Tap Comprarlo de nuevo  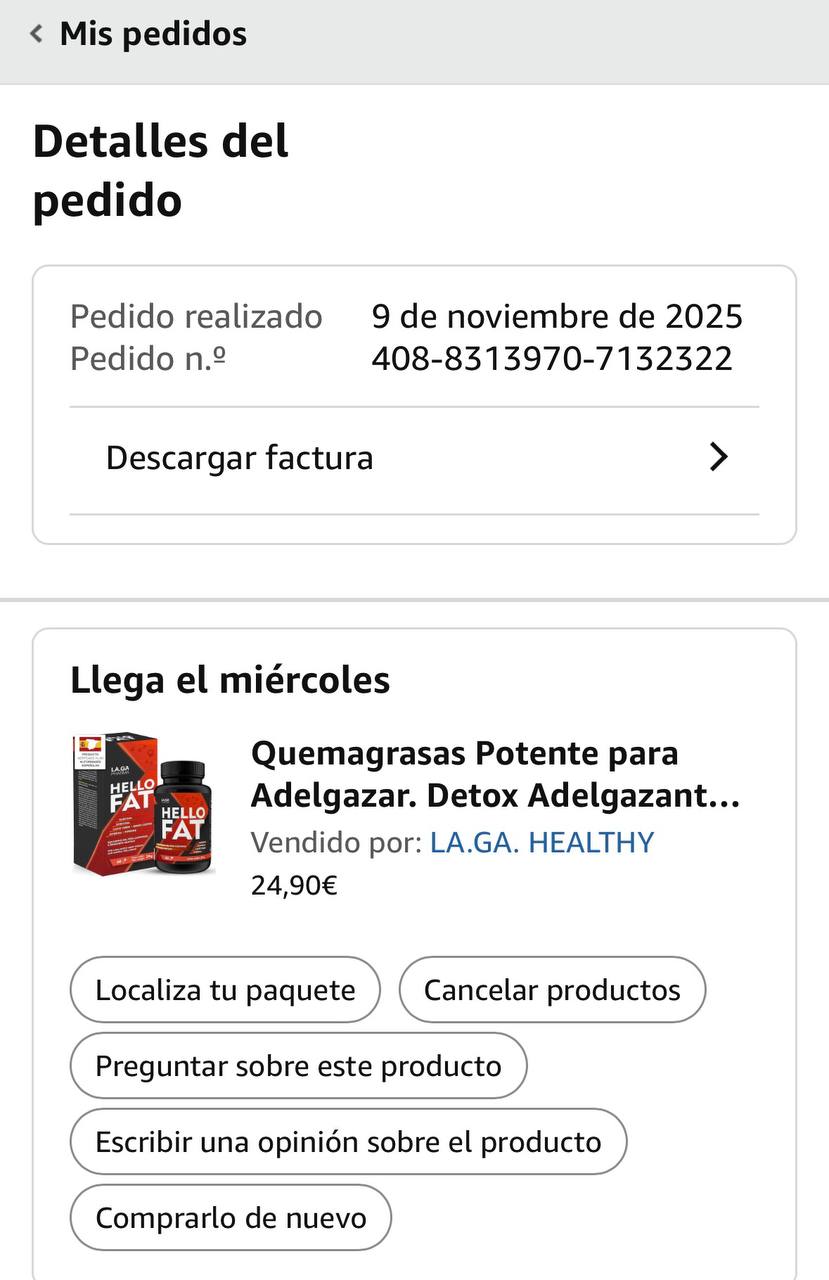click(230, 1218)
